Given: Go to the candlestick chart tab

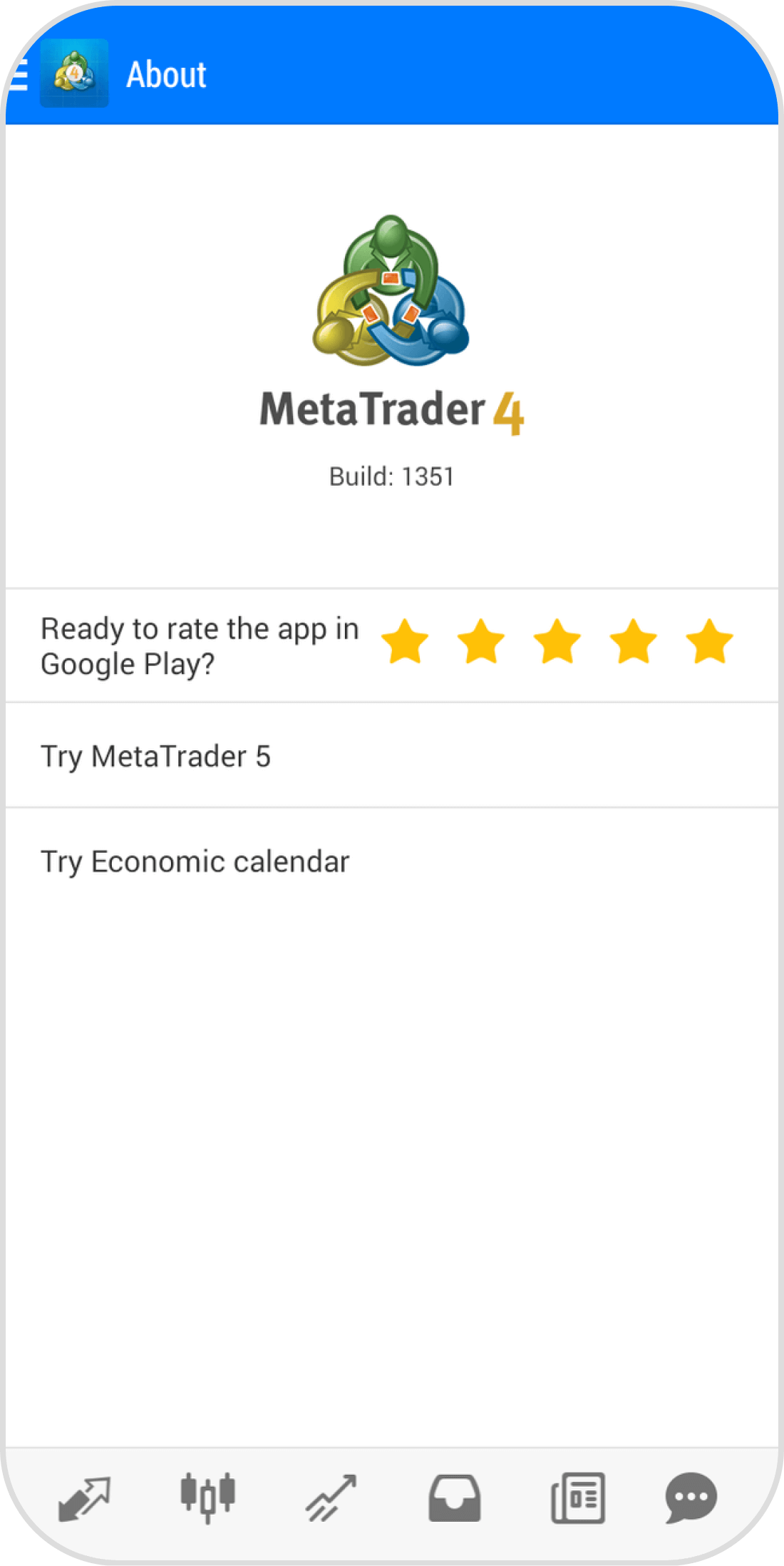Looking at the screenshot, I should [207, 1498].
